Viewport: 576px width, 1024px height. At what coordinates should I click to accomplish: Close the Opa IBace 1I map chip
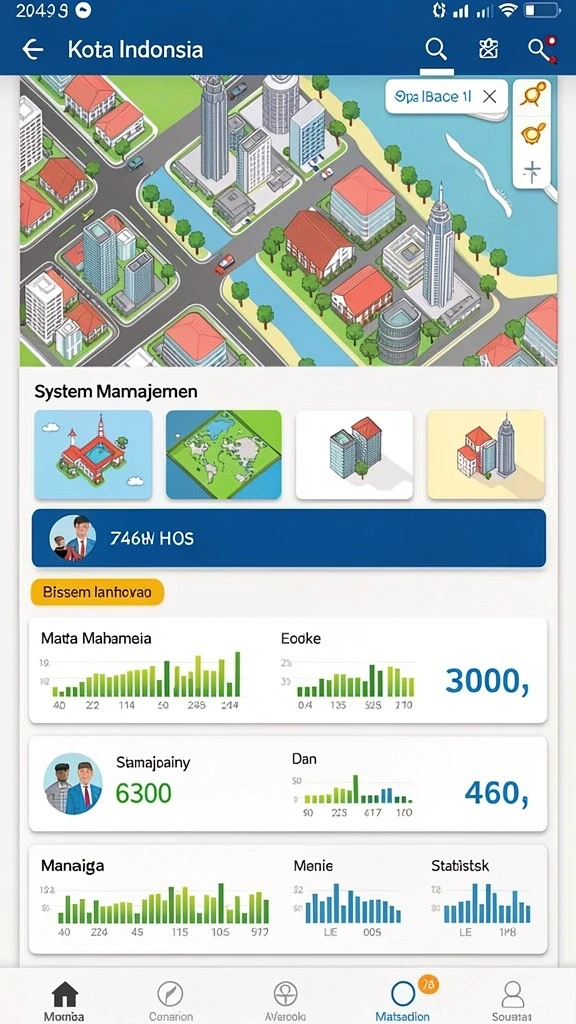489,97
